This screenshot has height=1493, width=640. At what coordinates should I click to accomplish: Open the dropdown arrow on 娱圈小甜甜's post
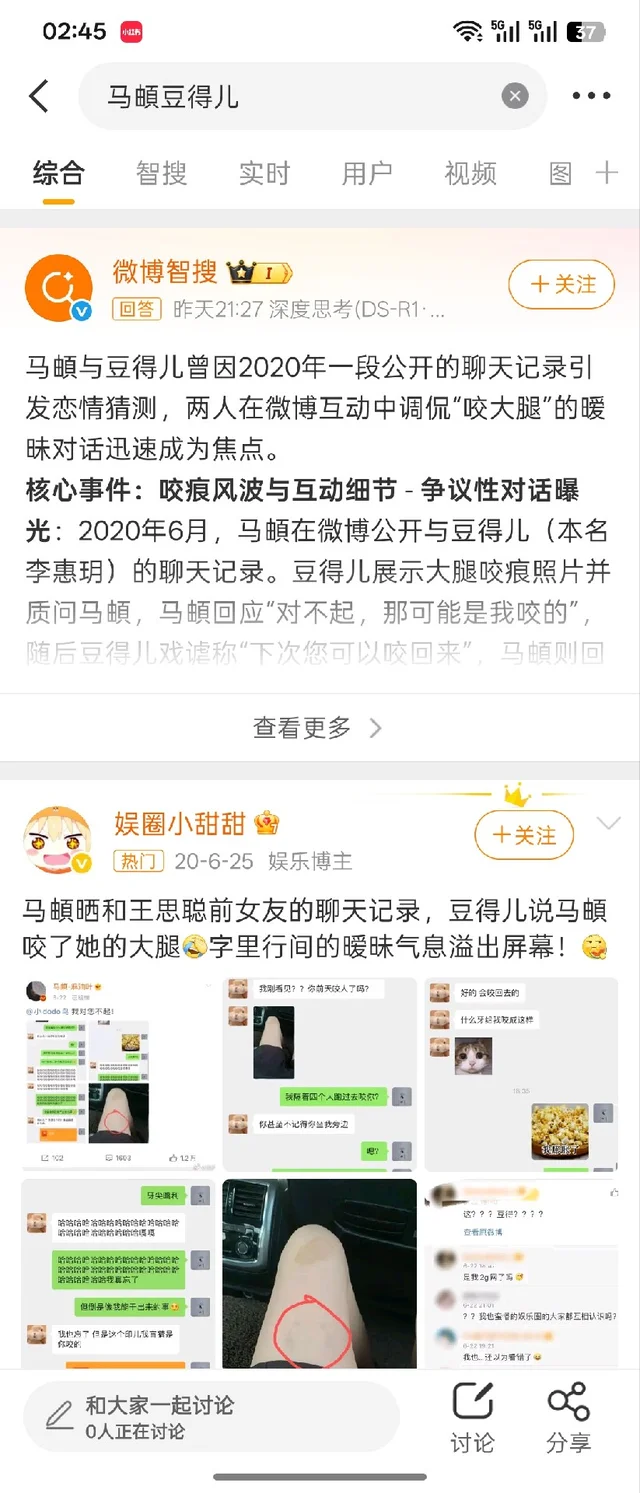[608, 823]
